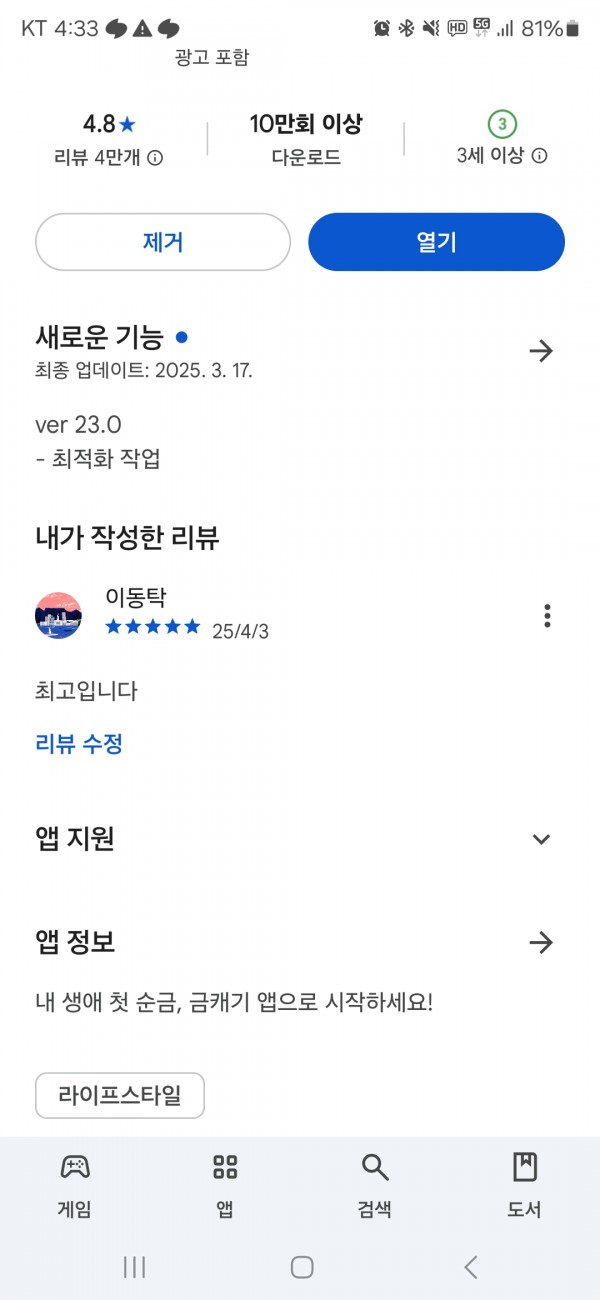Viewport: 600px width, 1300px height.
Task: Switch to the 앱 tab
Action: click(x=225, y=1186)
